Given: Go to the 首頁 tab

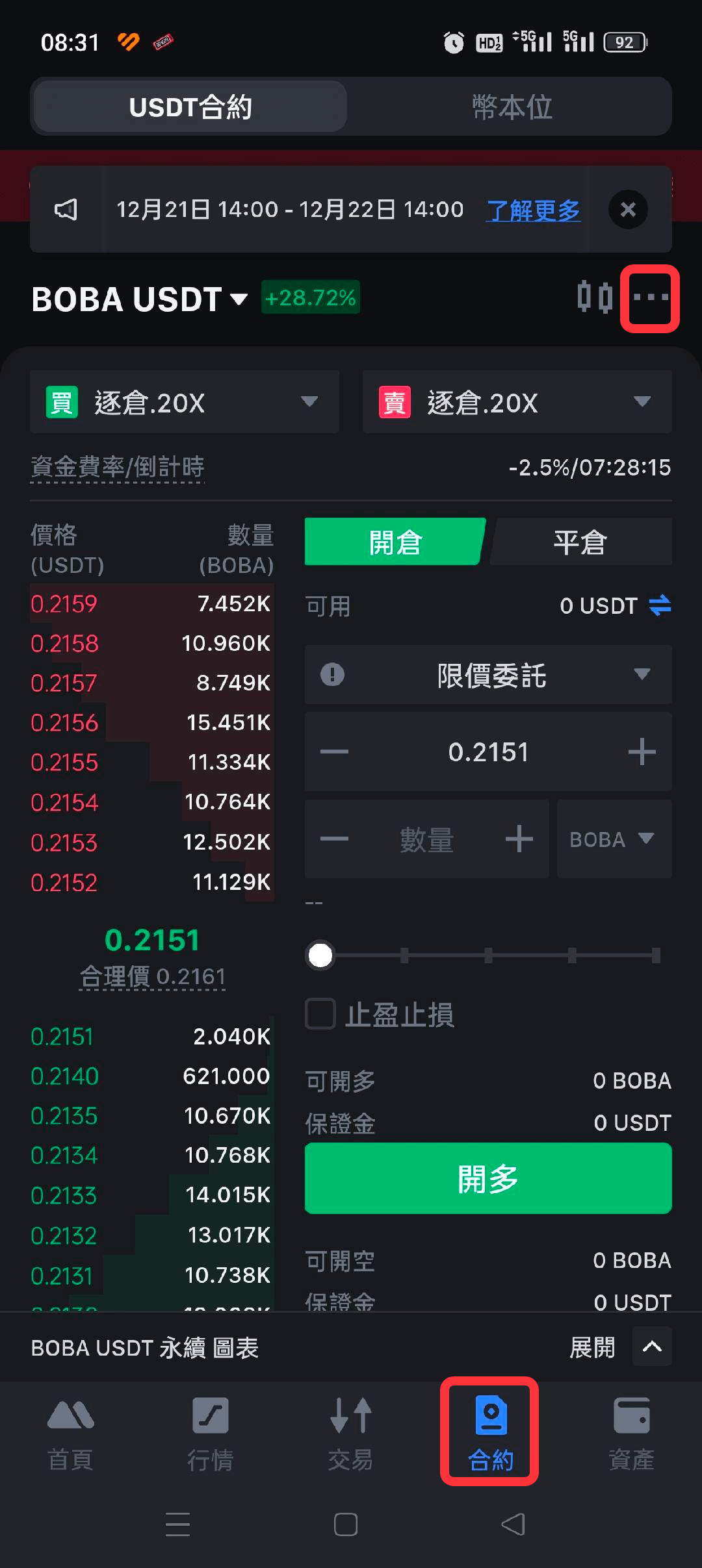Looking at the screenshot, I should pyautogui.click(x=70, y=1433).
